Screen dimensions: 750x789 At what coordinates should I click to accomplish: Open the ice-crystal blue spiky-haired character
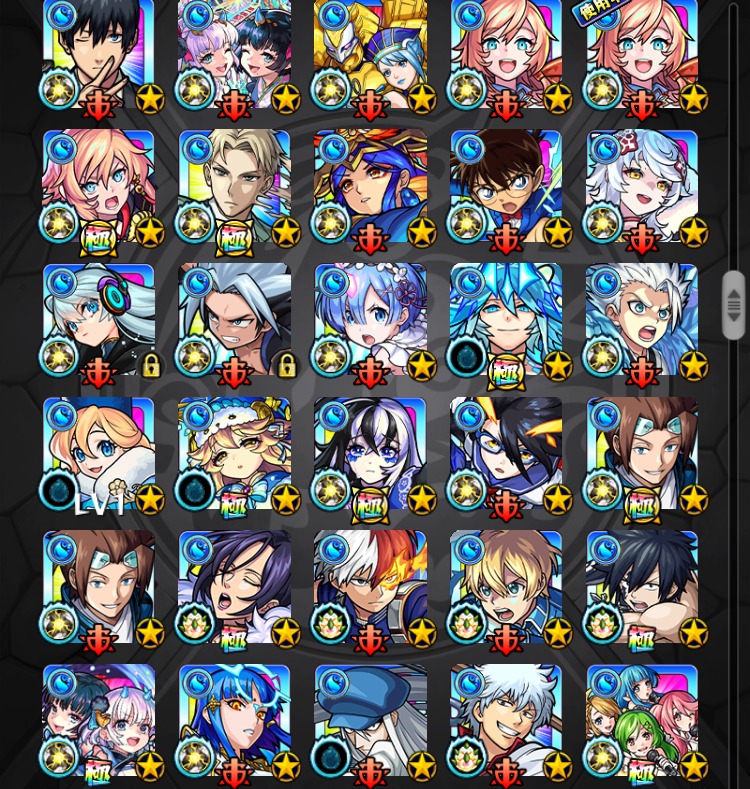(x=506, y=322)
